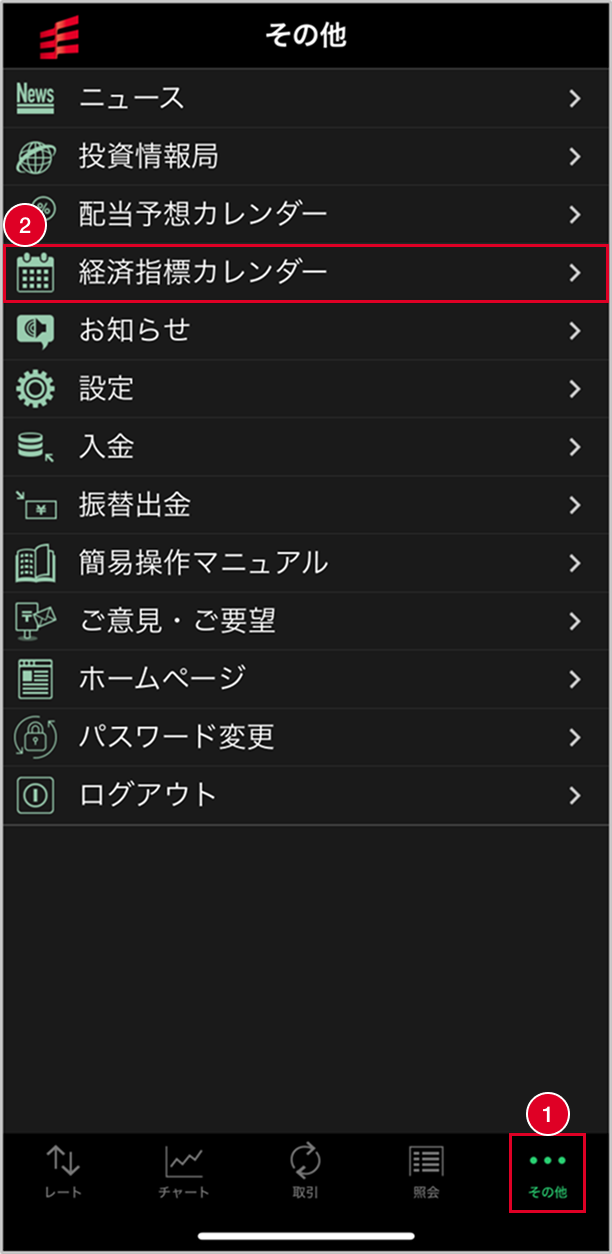Screen dimensions: 612x1254
Task: Open the 入金 deposit row
Action: click(306, 446)
